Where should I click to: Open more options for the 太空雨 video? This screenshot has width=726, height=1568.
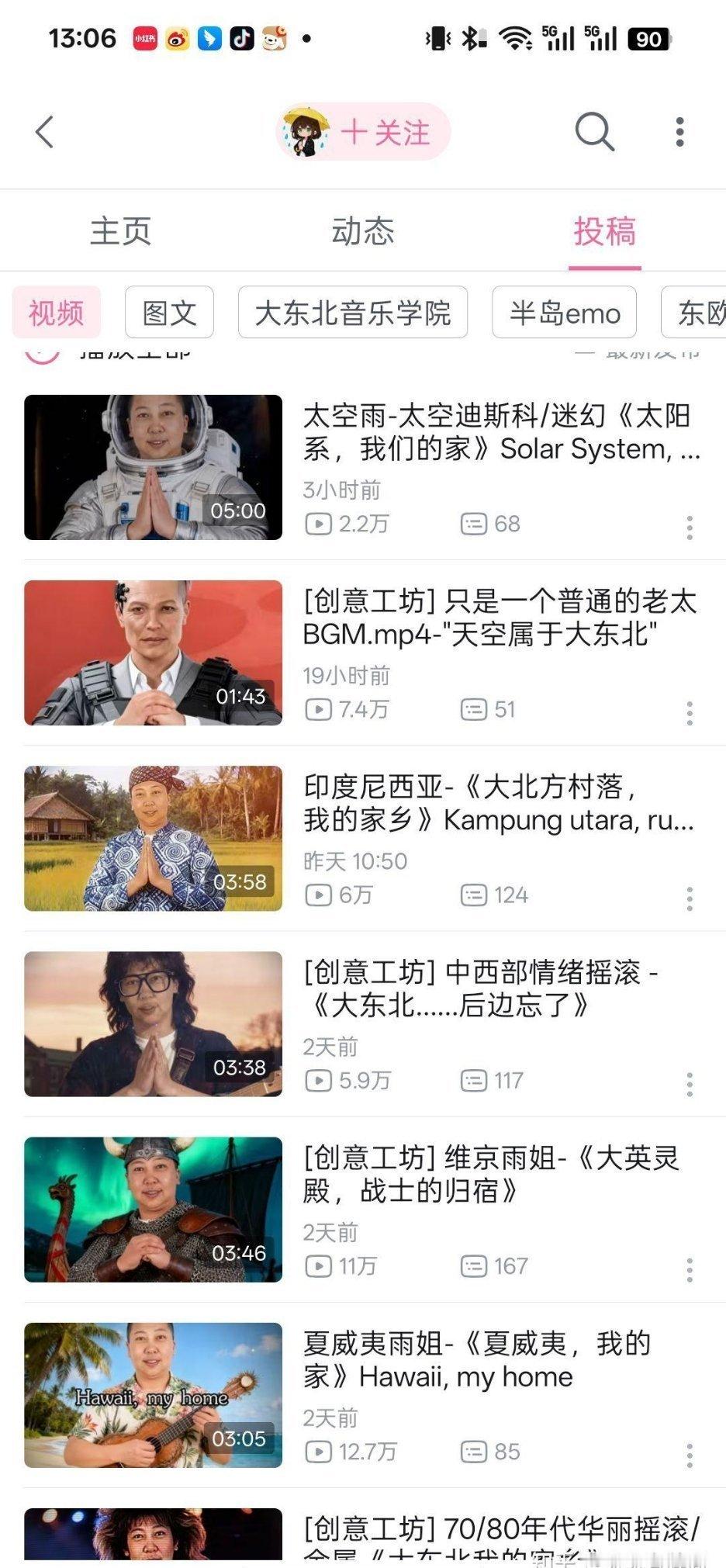point(690,528)
